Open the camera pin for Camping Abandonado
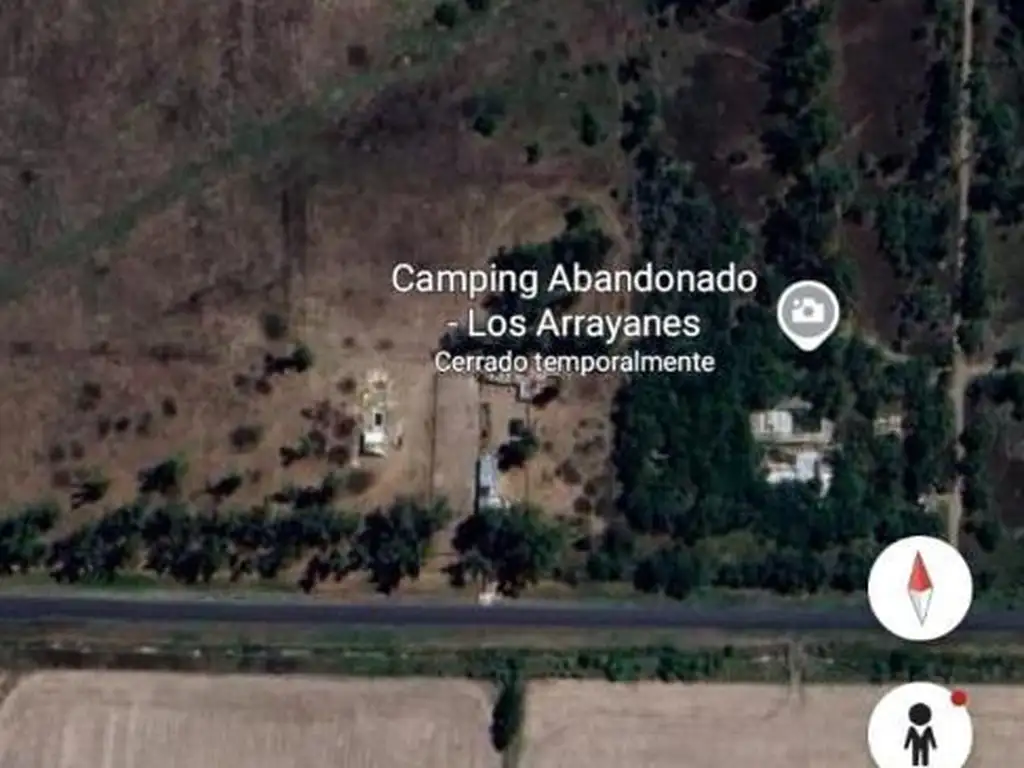 point(808,312)
